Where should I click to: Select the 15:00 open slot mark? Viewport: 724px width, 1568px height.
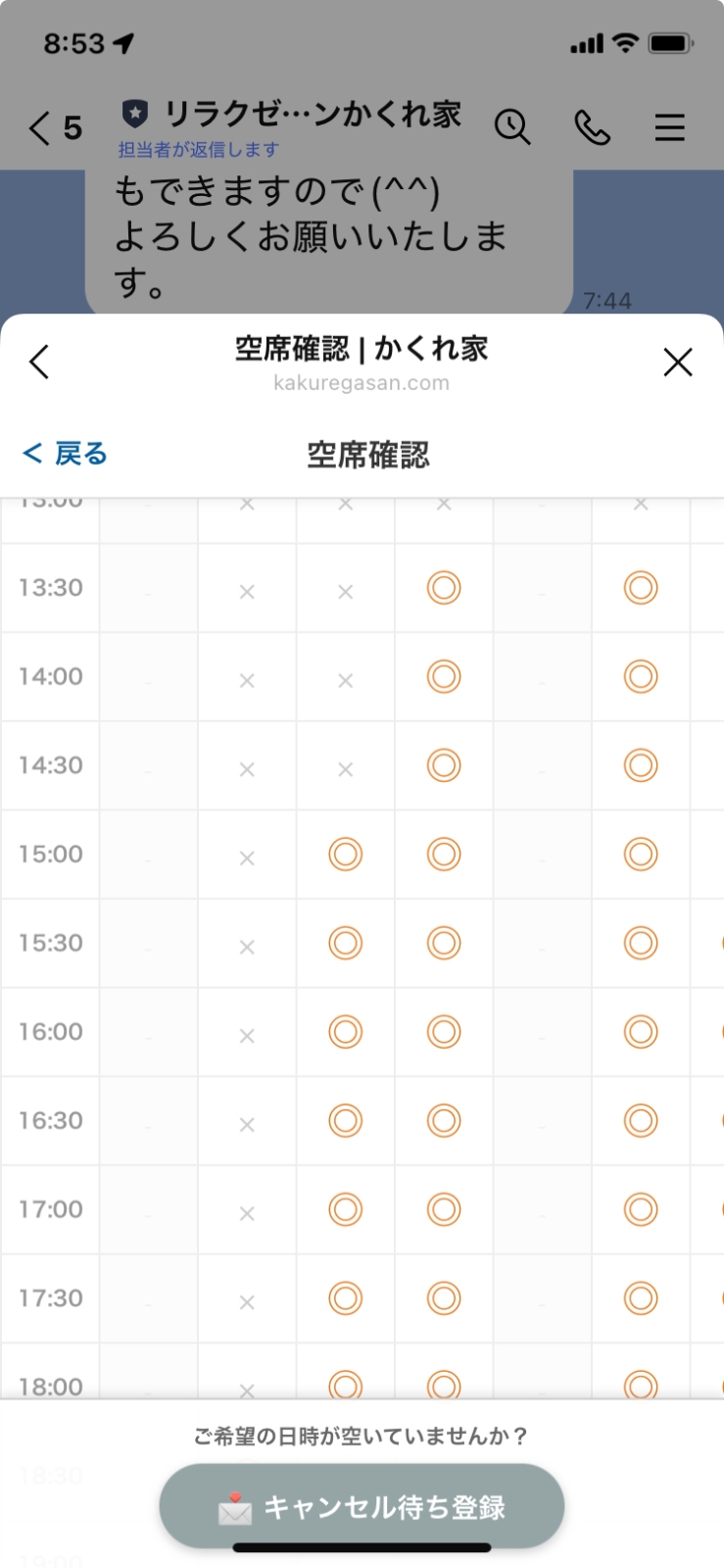pos(345,854)
